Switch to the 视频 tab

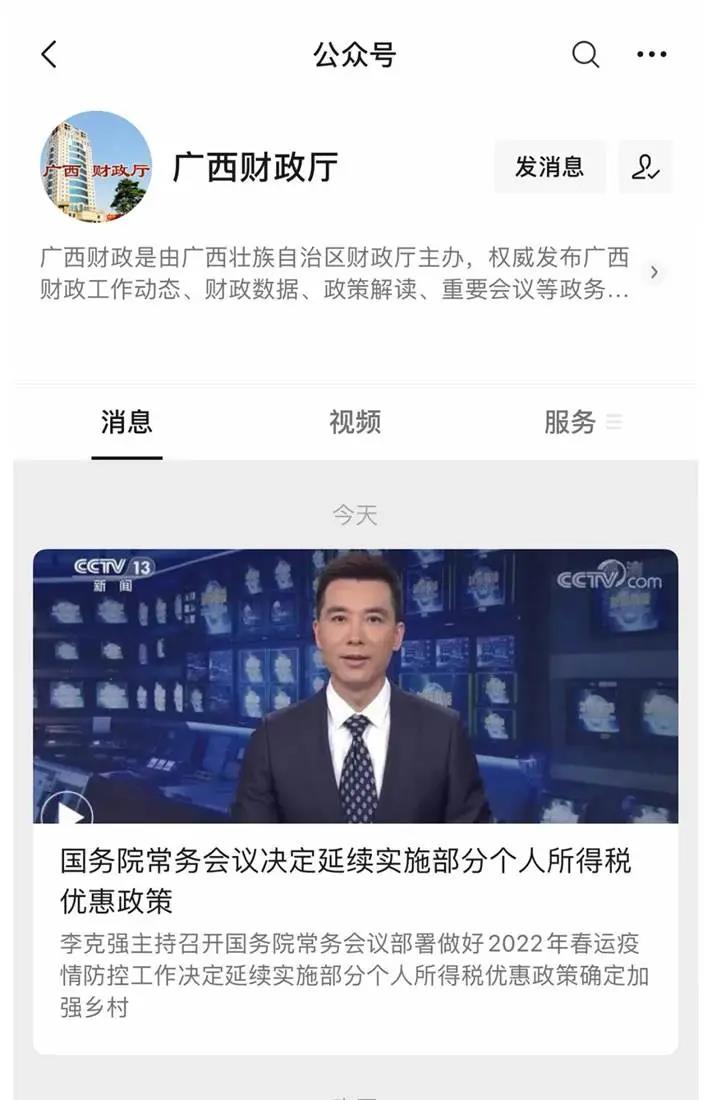click(x=355, y=422)
